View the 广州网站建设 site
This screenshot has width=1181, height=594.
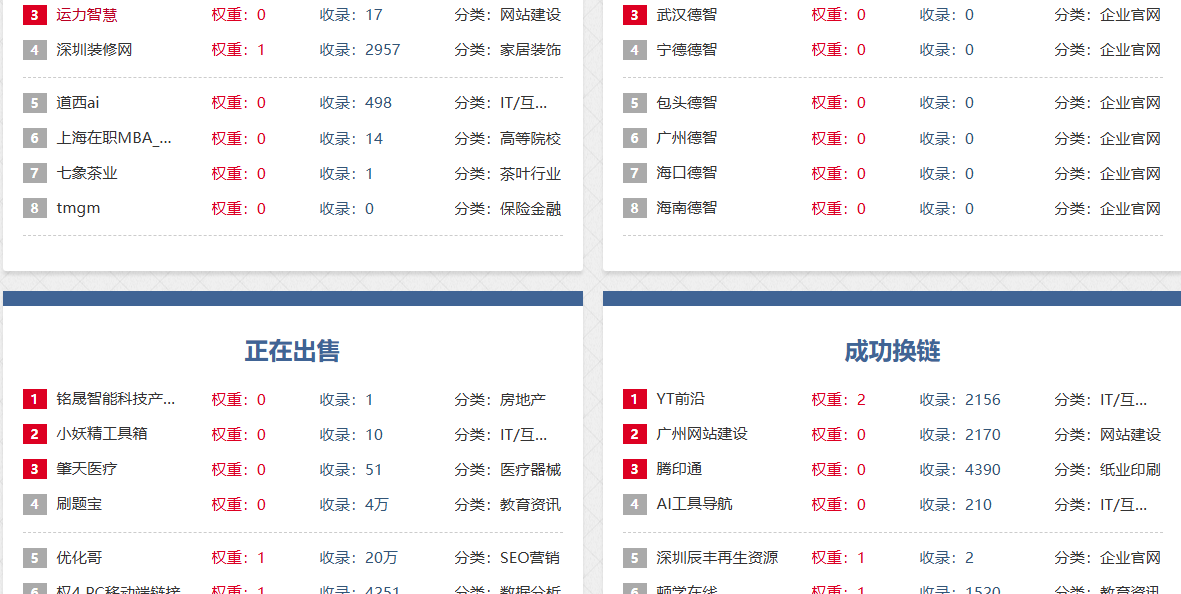(702, 434)
